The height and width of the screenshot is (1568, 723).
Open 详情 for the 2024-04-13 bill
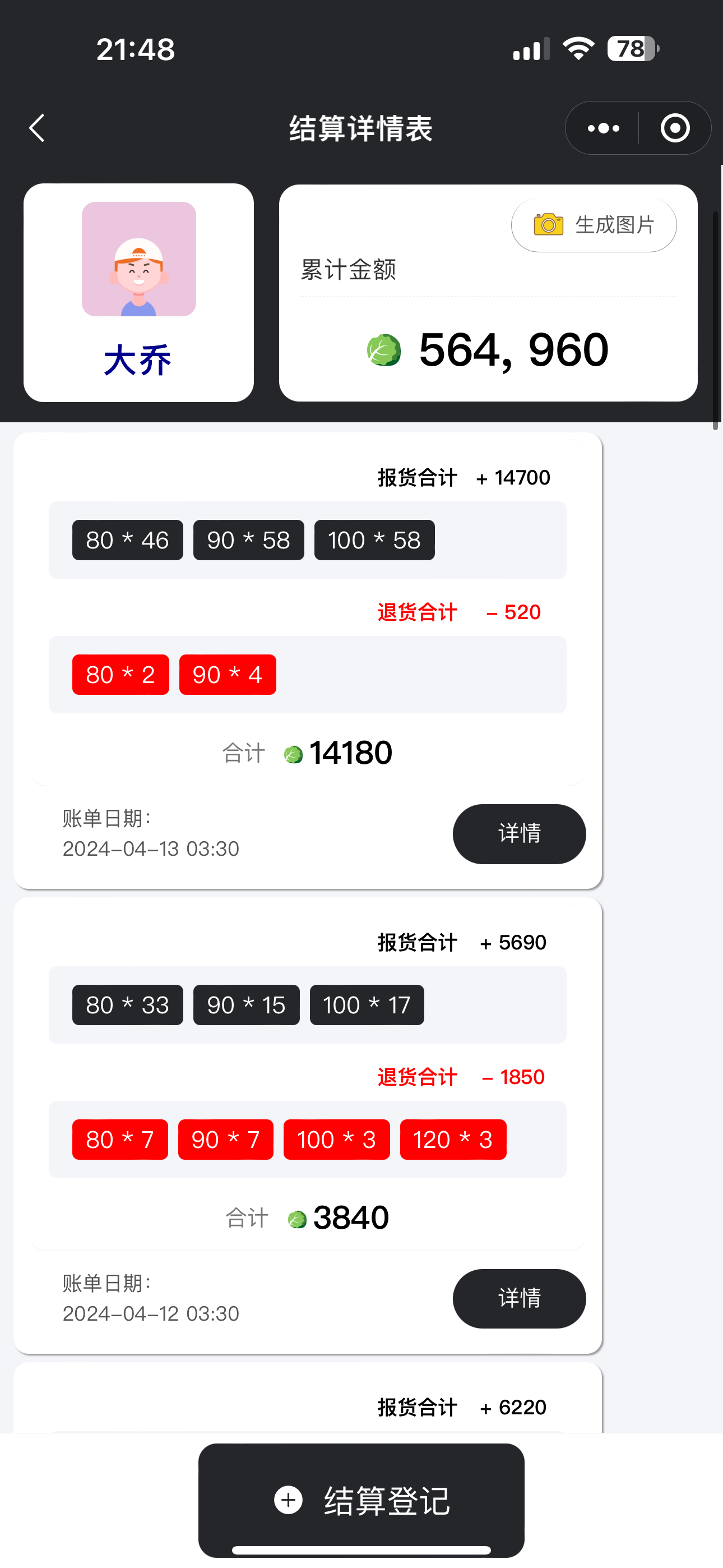(519, 833)
